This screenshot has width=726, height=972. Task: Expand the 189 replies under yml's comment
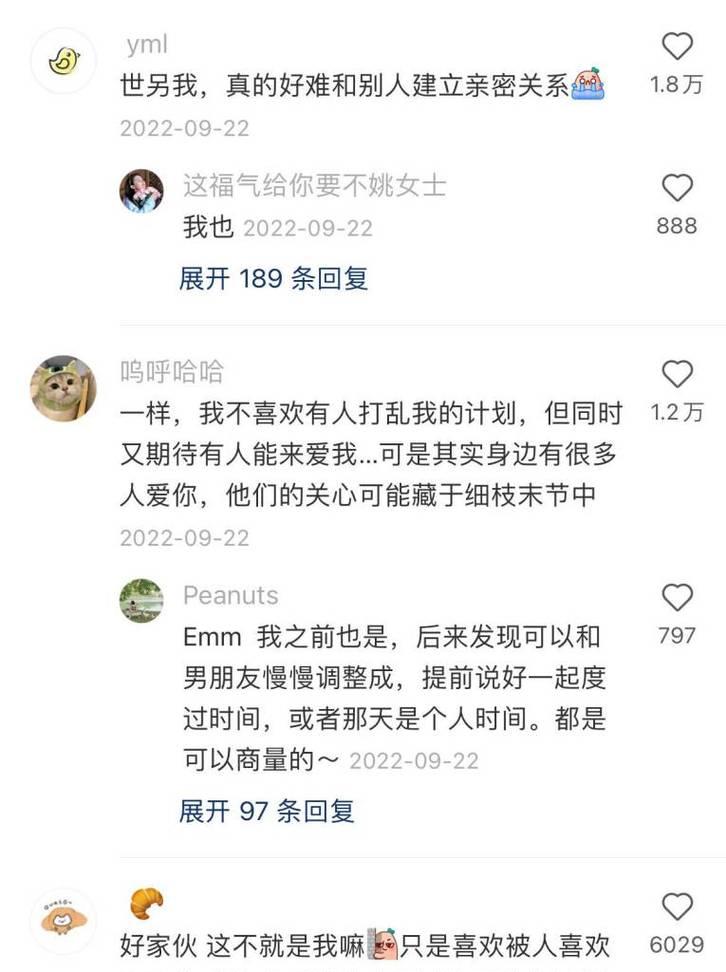[273, 278]
